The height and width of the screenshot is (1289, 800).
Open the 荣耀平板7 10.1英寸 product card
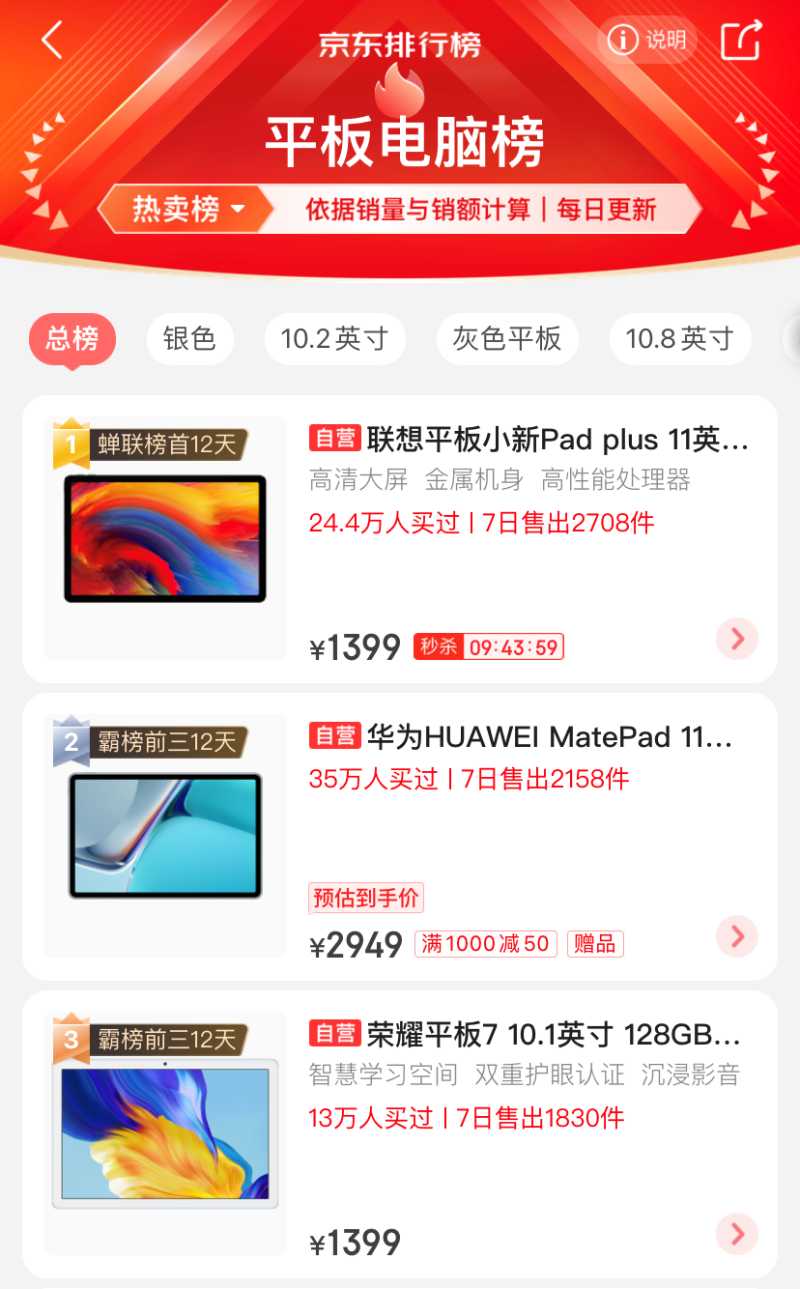(x=524, y=1033)
